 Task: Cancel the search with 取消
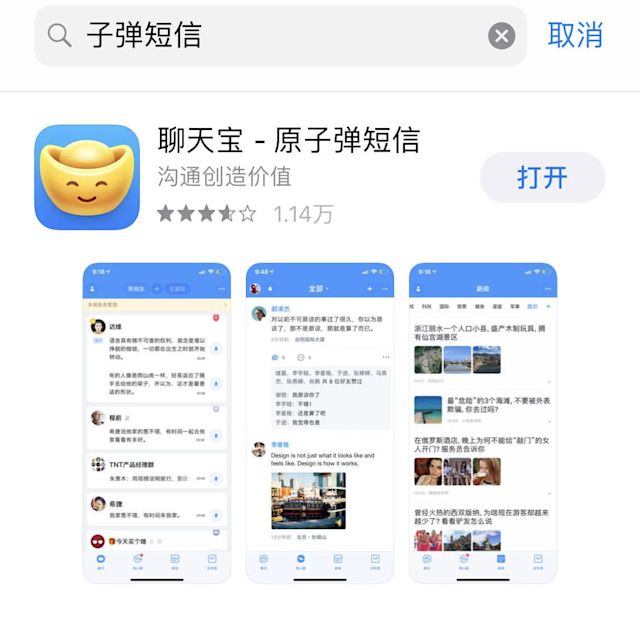tap(576, 35)
